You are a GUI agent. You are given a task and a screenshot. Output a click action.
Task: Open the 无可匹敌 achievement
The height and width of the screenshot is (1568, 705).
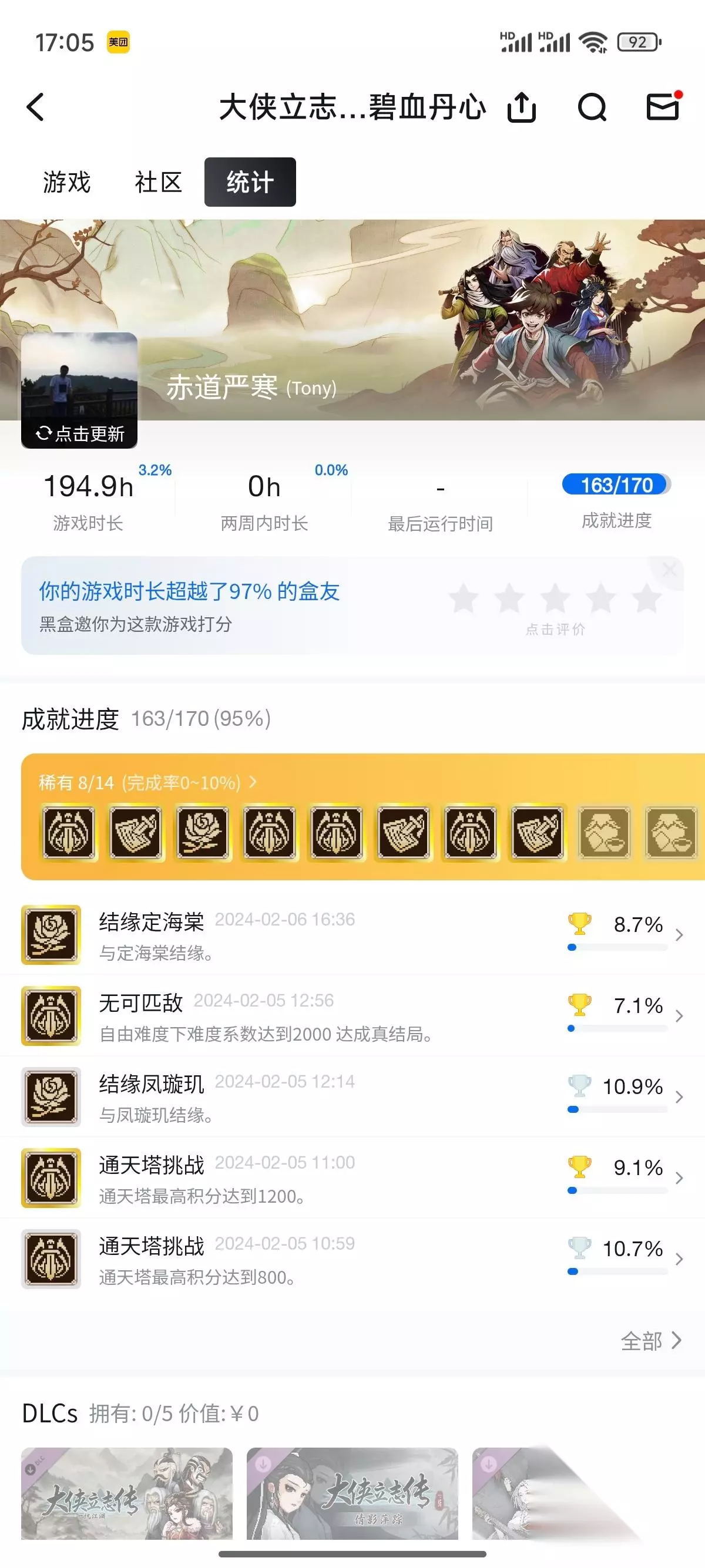(x=352, y=1015)
